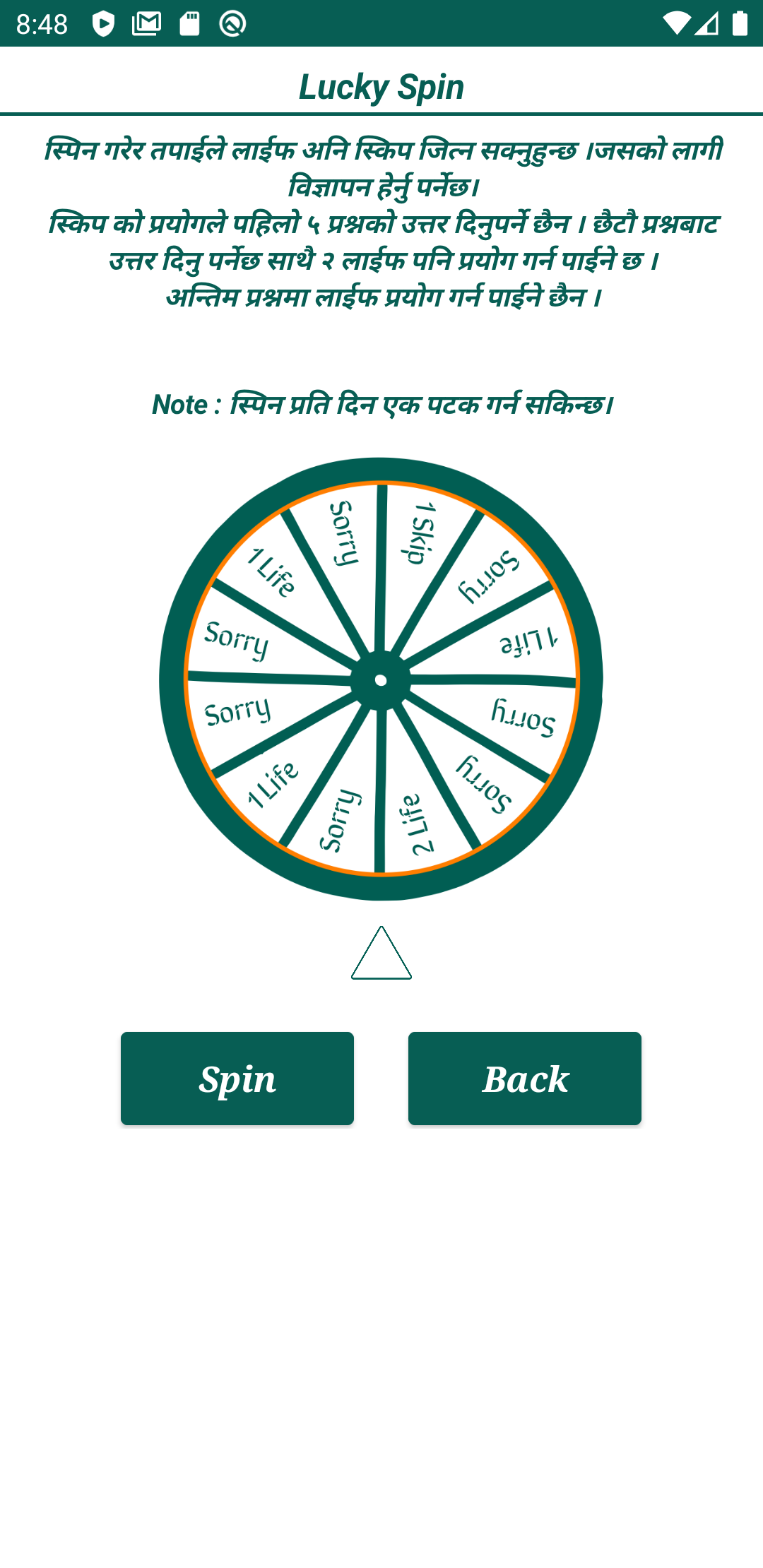763x1568 pixels.
Task: Tap the Spin button
Action: point(237,1079)
